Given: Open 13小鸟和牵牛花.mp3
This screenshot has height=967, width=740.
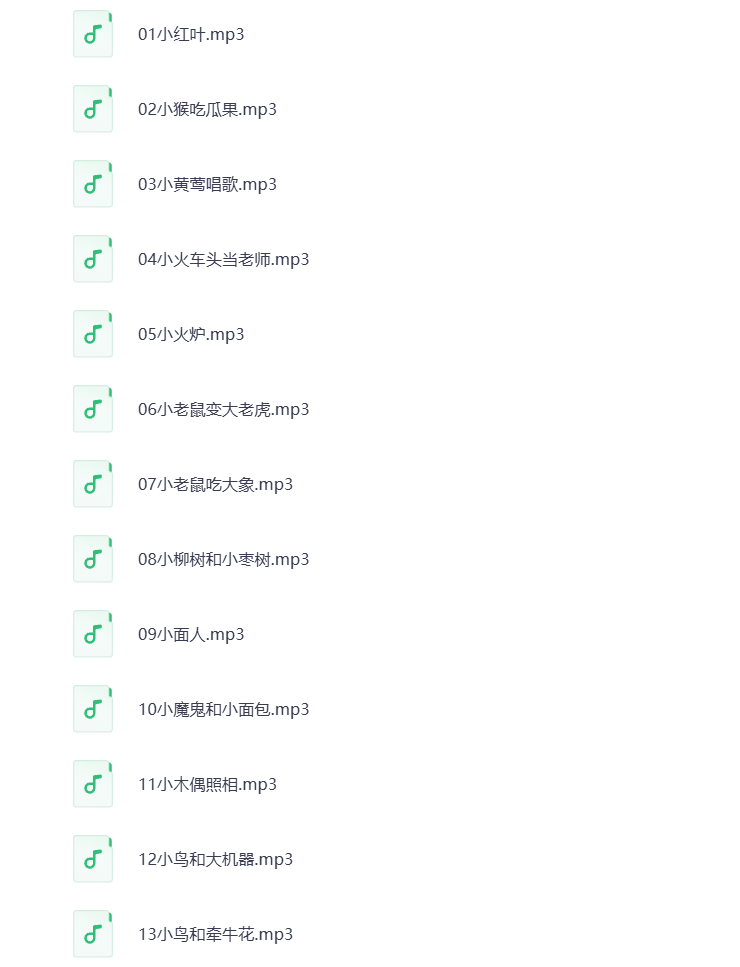Looking at the screenshot, I should [215, 934].
